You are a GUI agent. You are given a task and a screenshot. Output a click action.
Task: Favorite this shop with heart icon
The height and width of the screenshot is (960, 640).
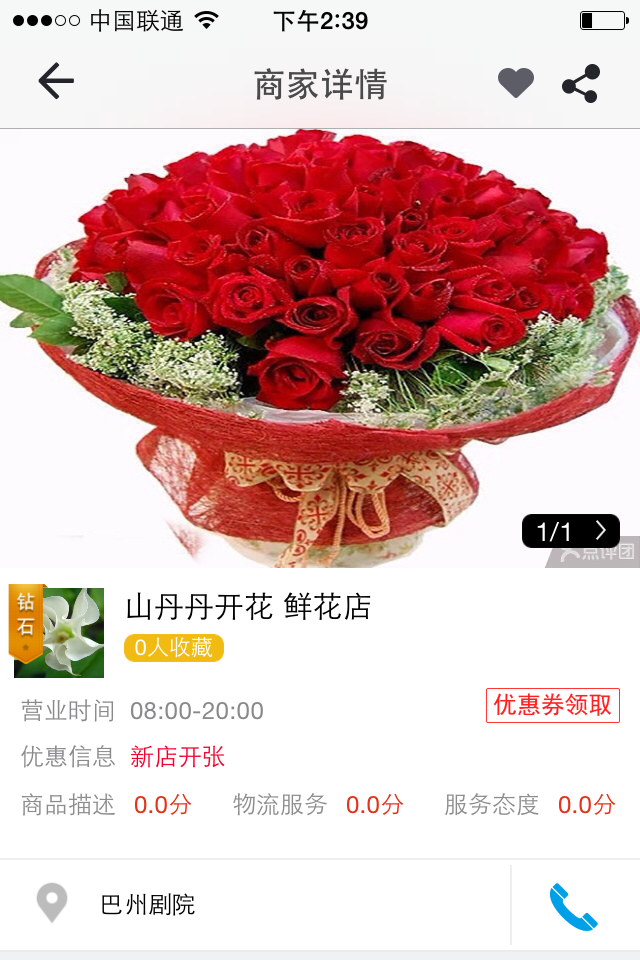pos(516,83)
